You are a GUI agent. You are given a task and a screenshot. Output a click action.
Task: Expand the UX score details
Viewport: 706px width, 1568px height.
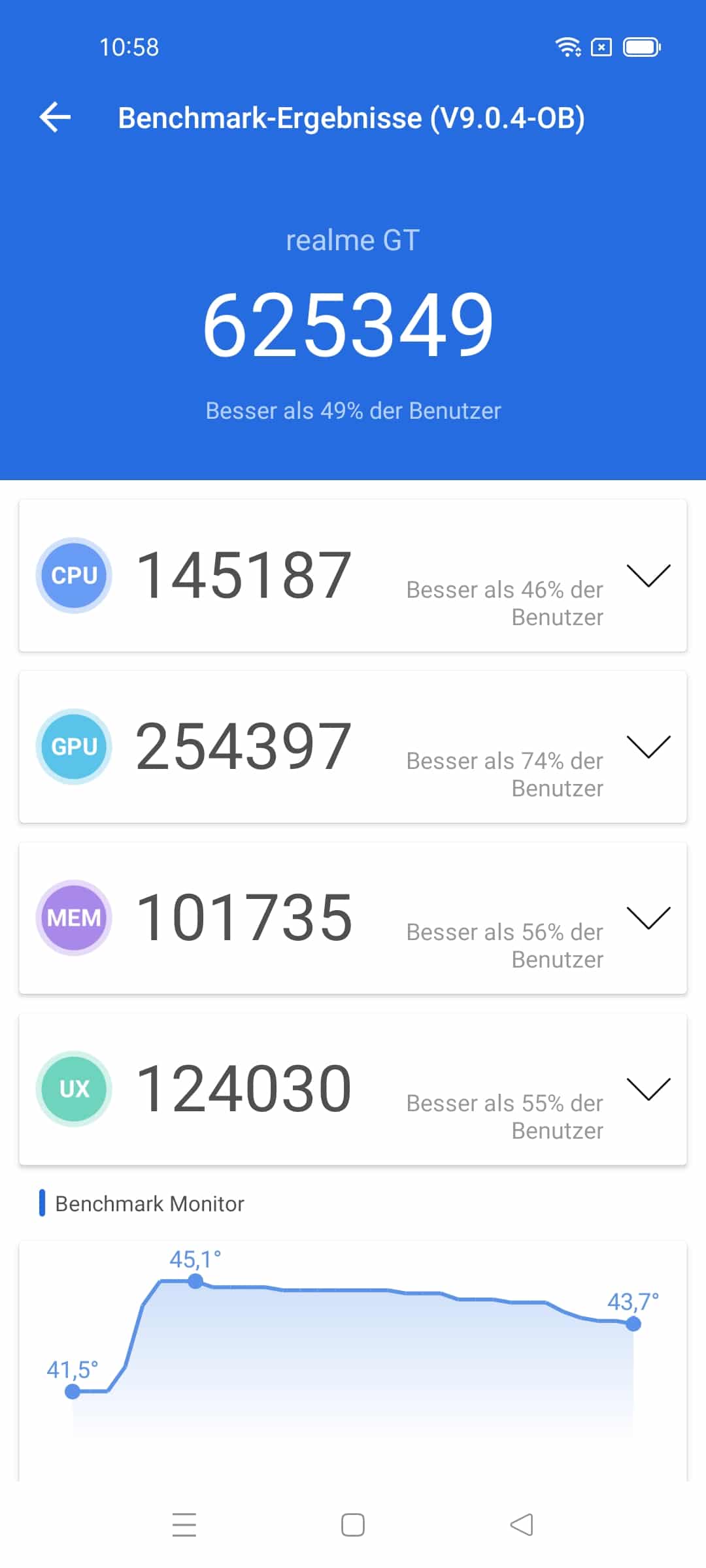click(x=648, y=1088)
